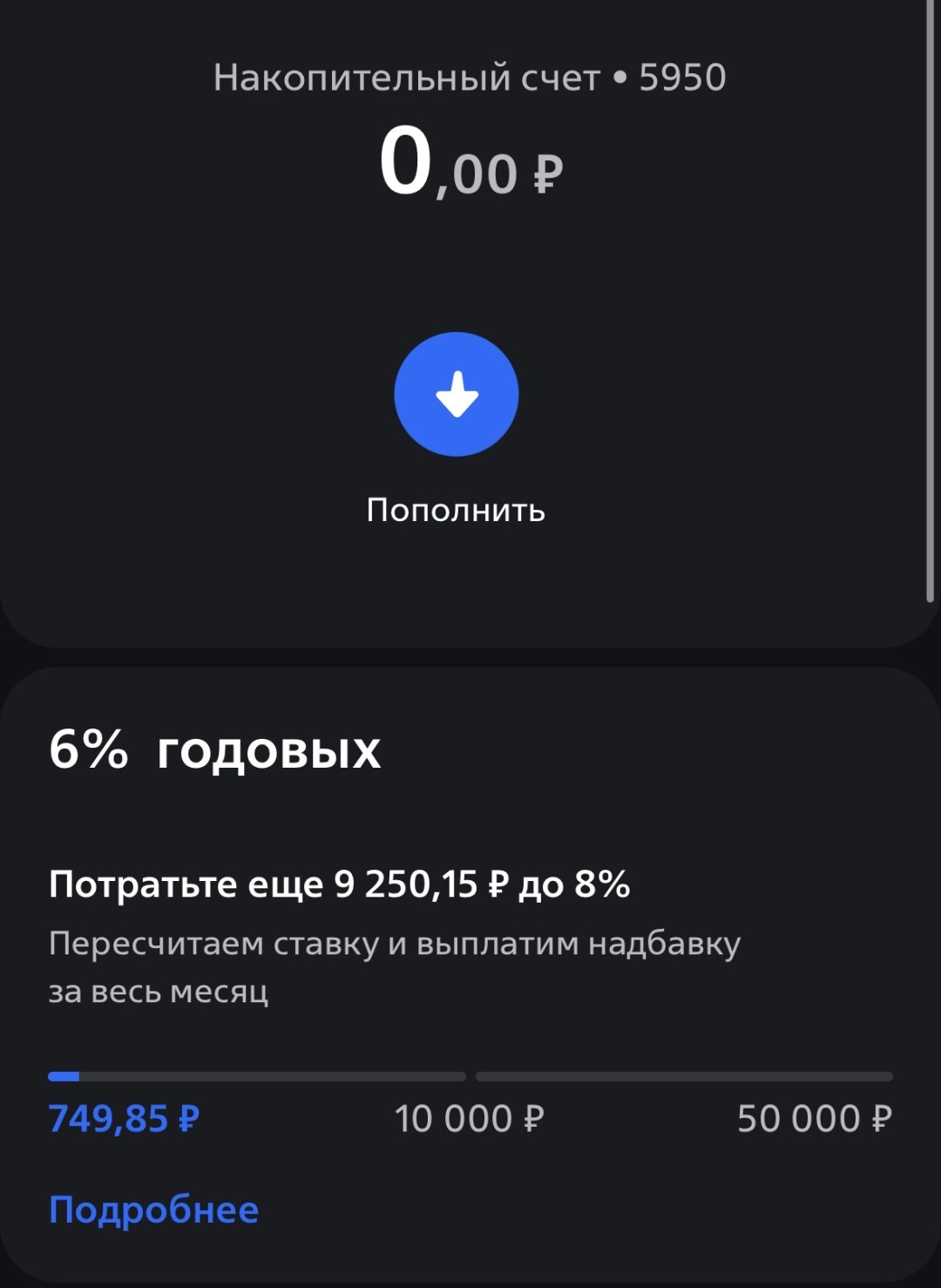This screenshot has height=1288, width=941.
Task: Open the Подробнее link
Action: tap(153, 1209)
